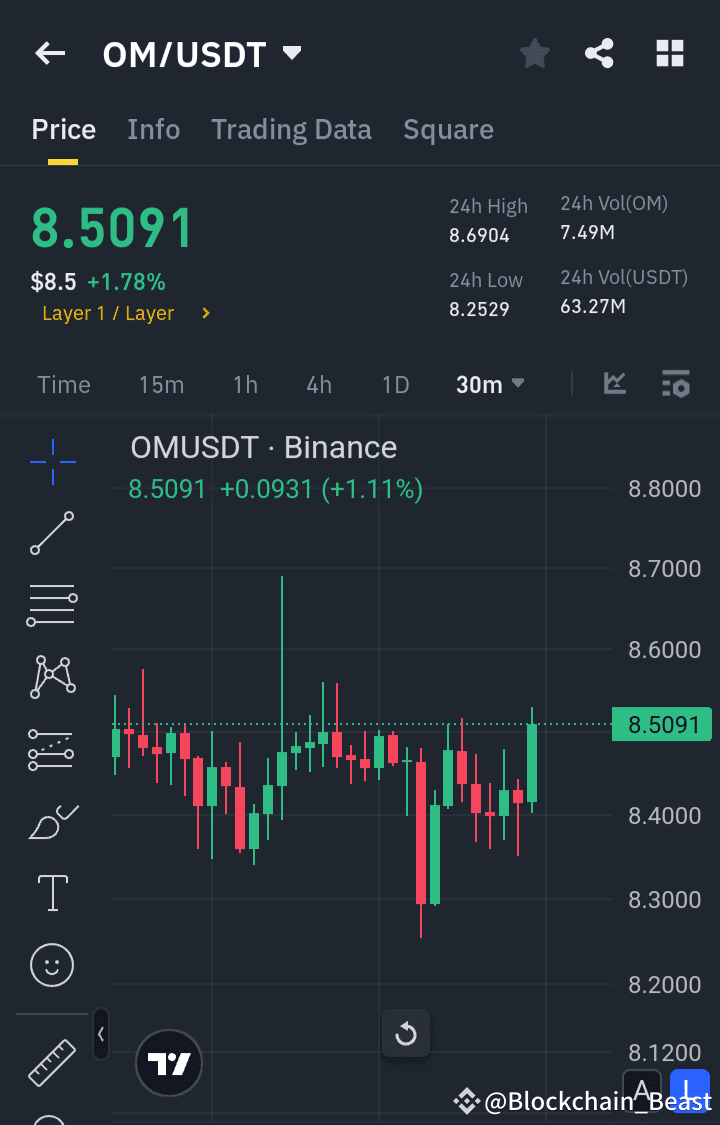Click the TradingView logo on the chart

pos(168,1063)
